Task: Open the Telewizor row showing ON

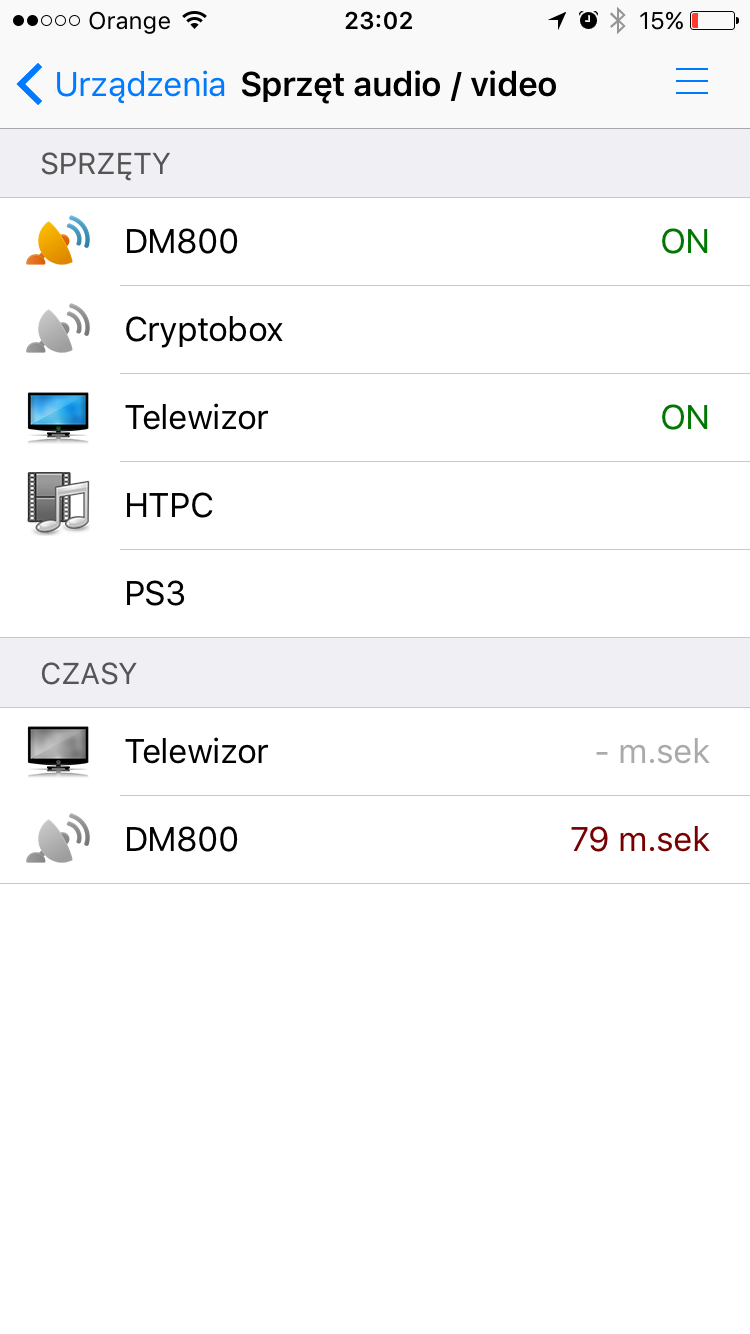Action: 375,418
